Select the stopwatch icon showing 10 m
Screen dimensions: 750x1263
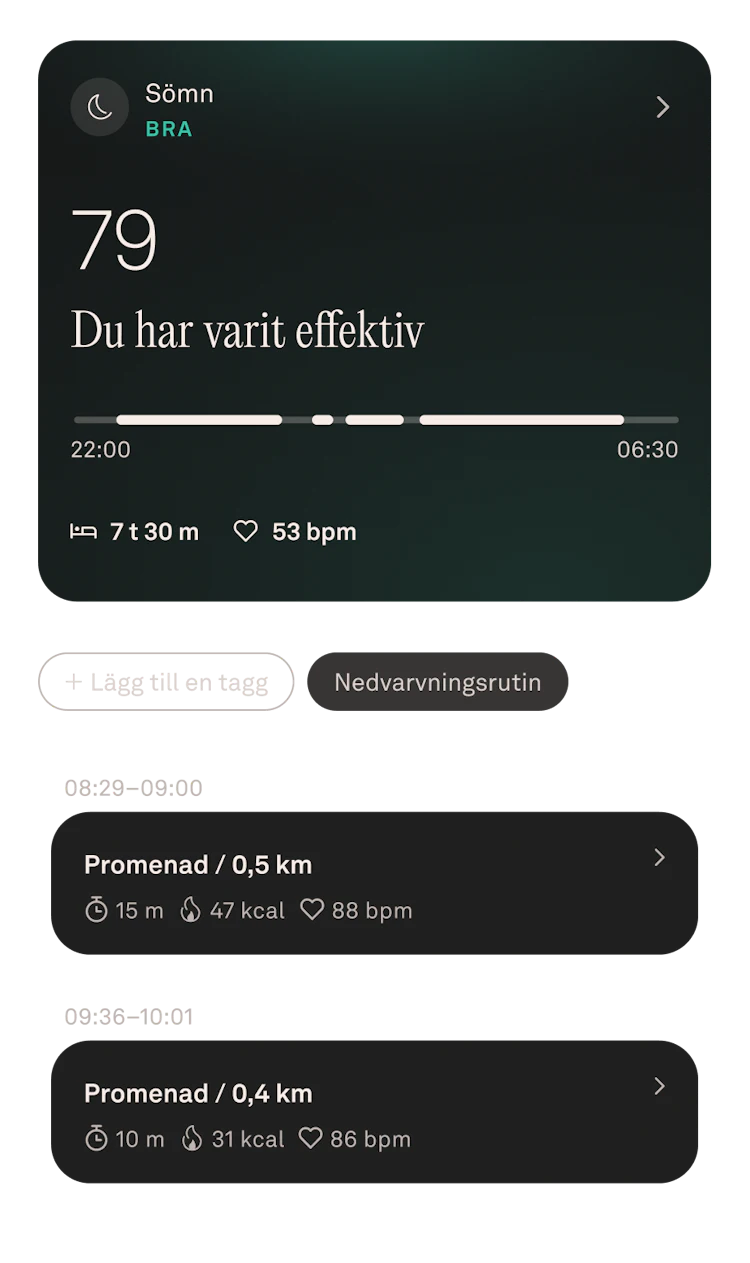(x=96, y=1138)
